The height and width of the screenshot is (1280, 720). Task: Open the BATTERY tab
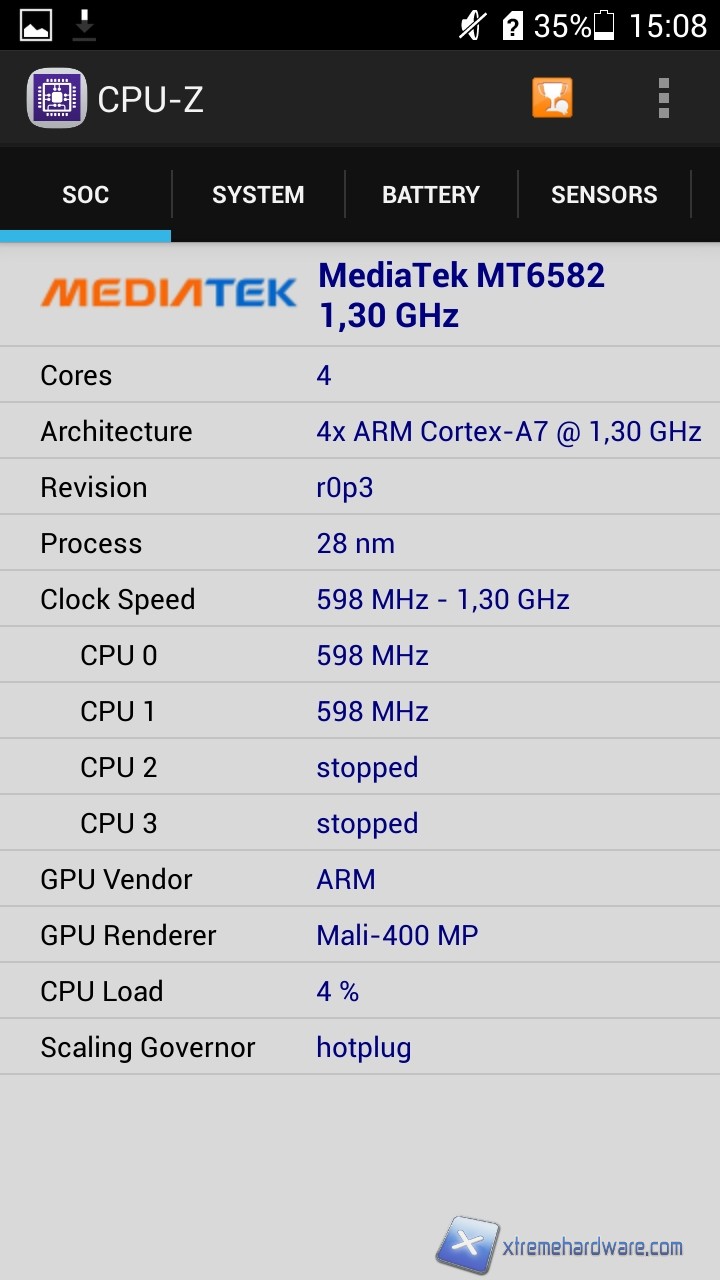pos(431,194)
